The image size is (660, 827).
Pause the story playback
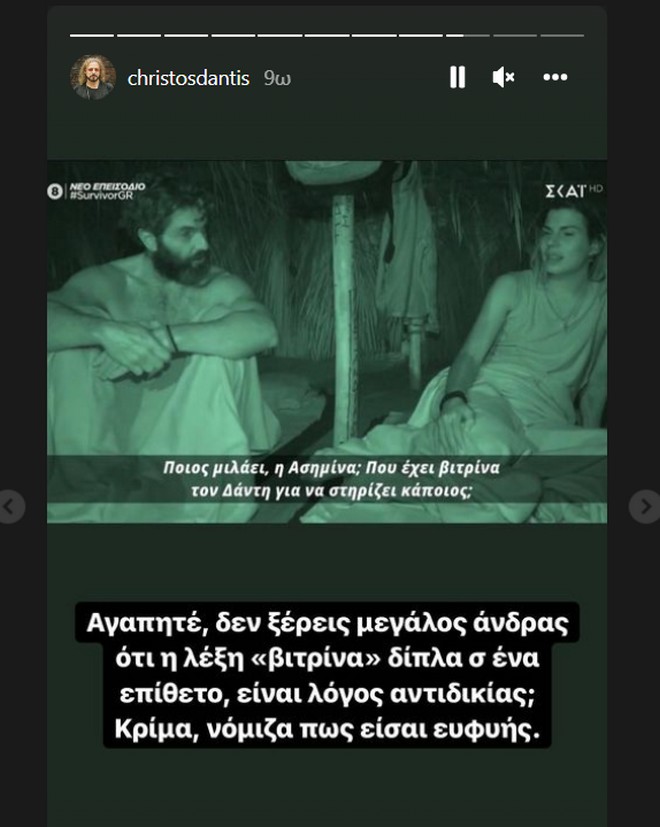click(457, 77)
